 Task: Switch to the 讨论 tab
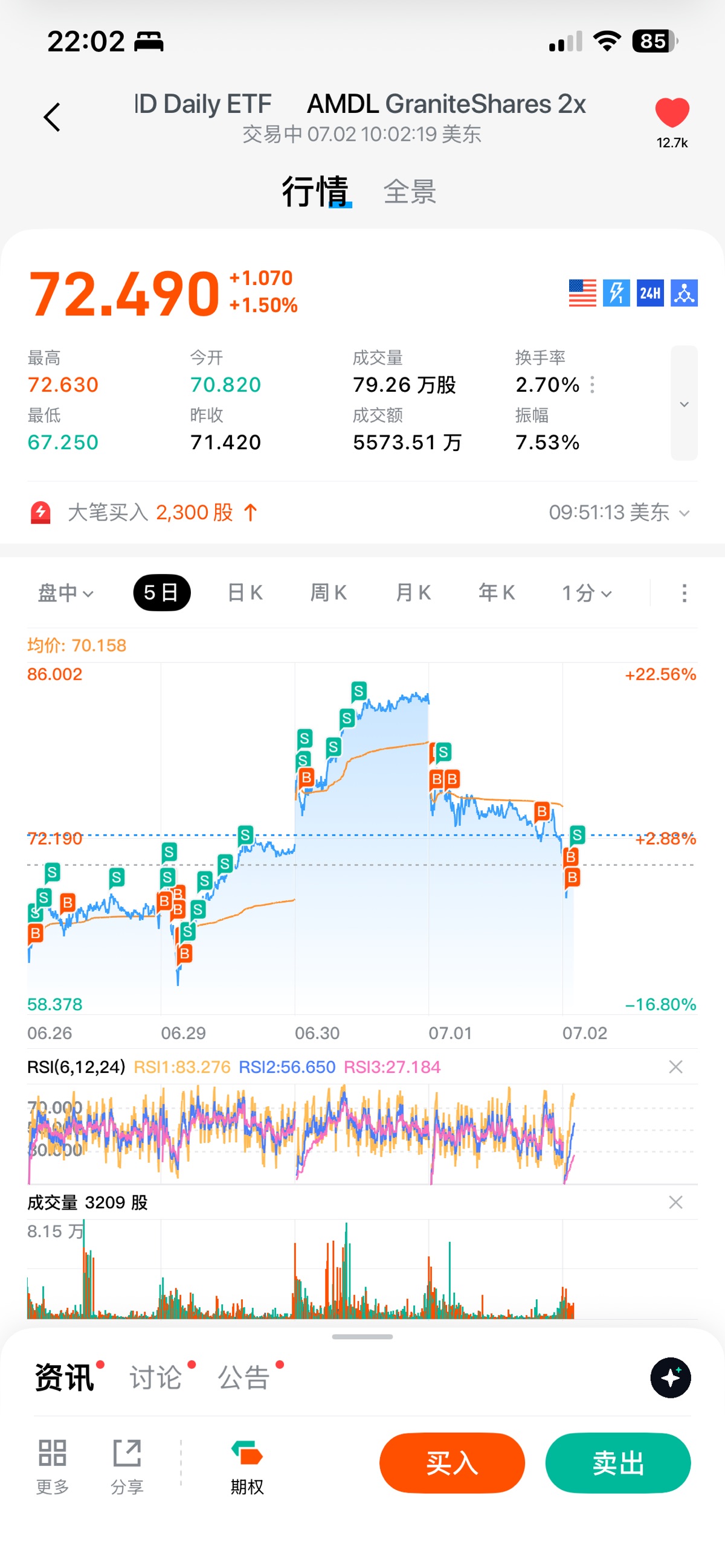[156, 1377]
